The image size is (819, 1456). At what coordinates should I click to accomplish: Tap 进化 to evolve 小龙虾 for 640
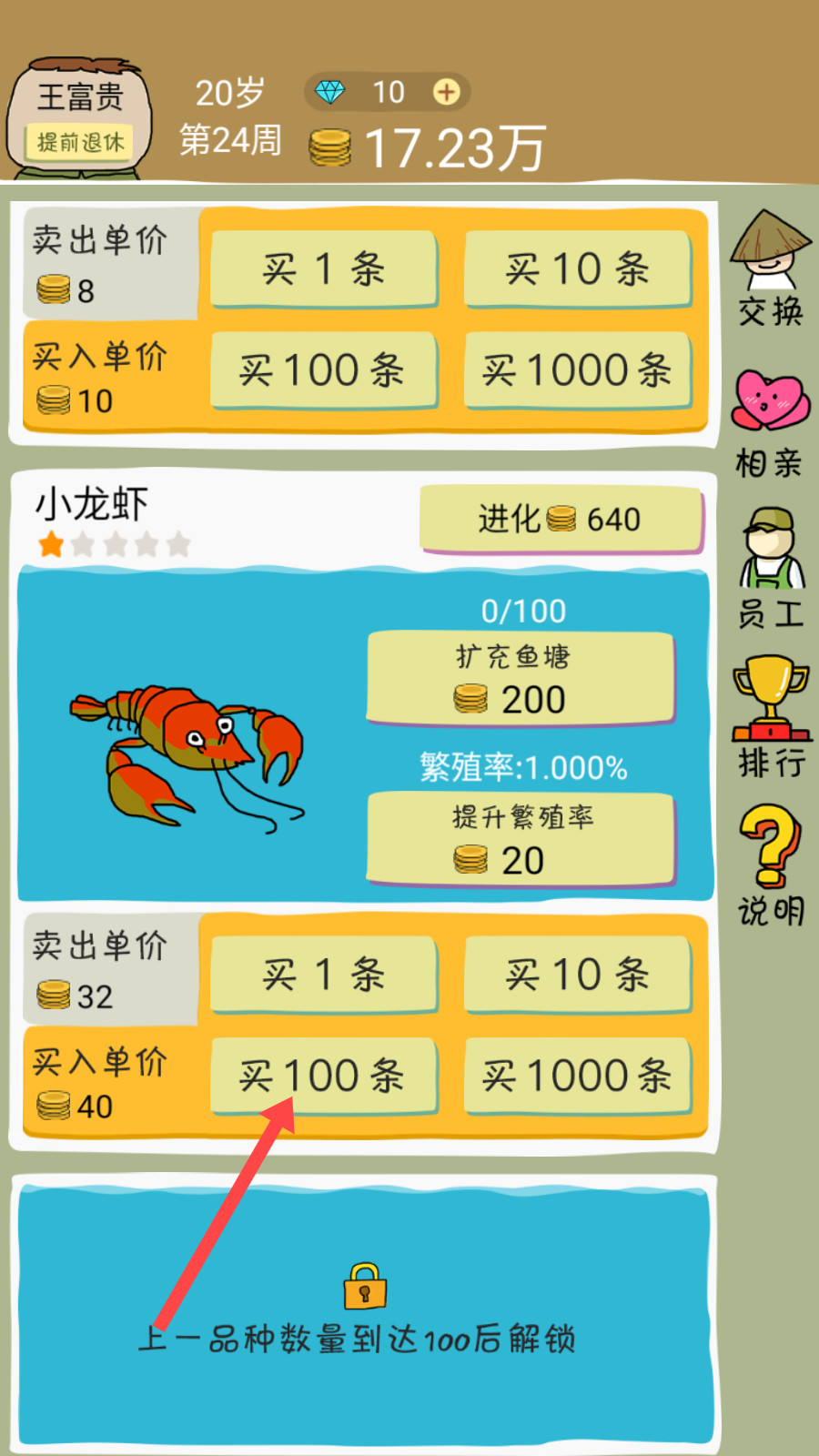click(x=561, y=520)
